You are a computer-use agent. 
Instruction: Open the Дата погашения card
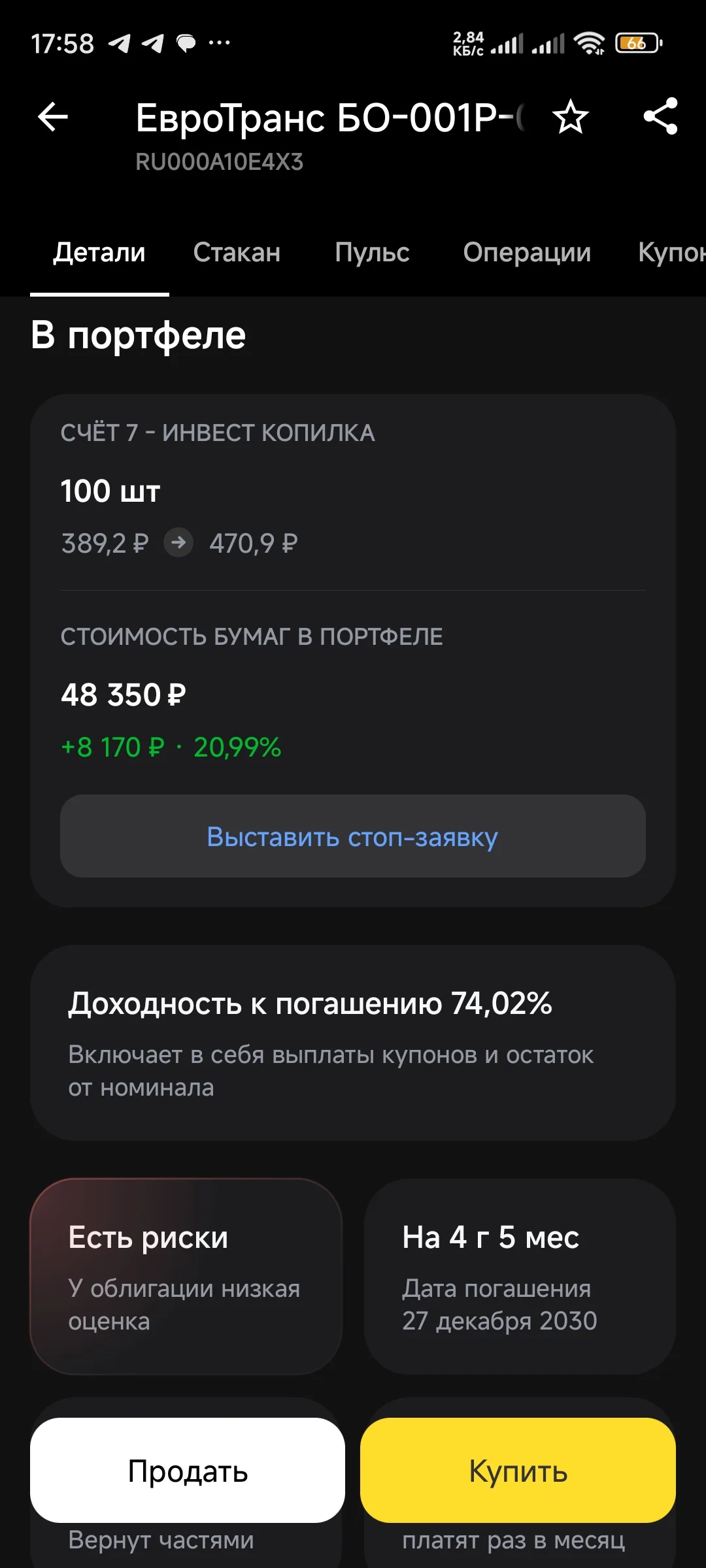[x=520, y=1277]
